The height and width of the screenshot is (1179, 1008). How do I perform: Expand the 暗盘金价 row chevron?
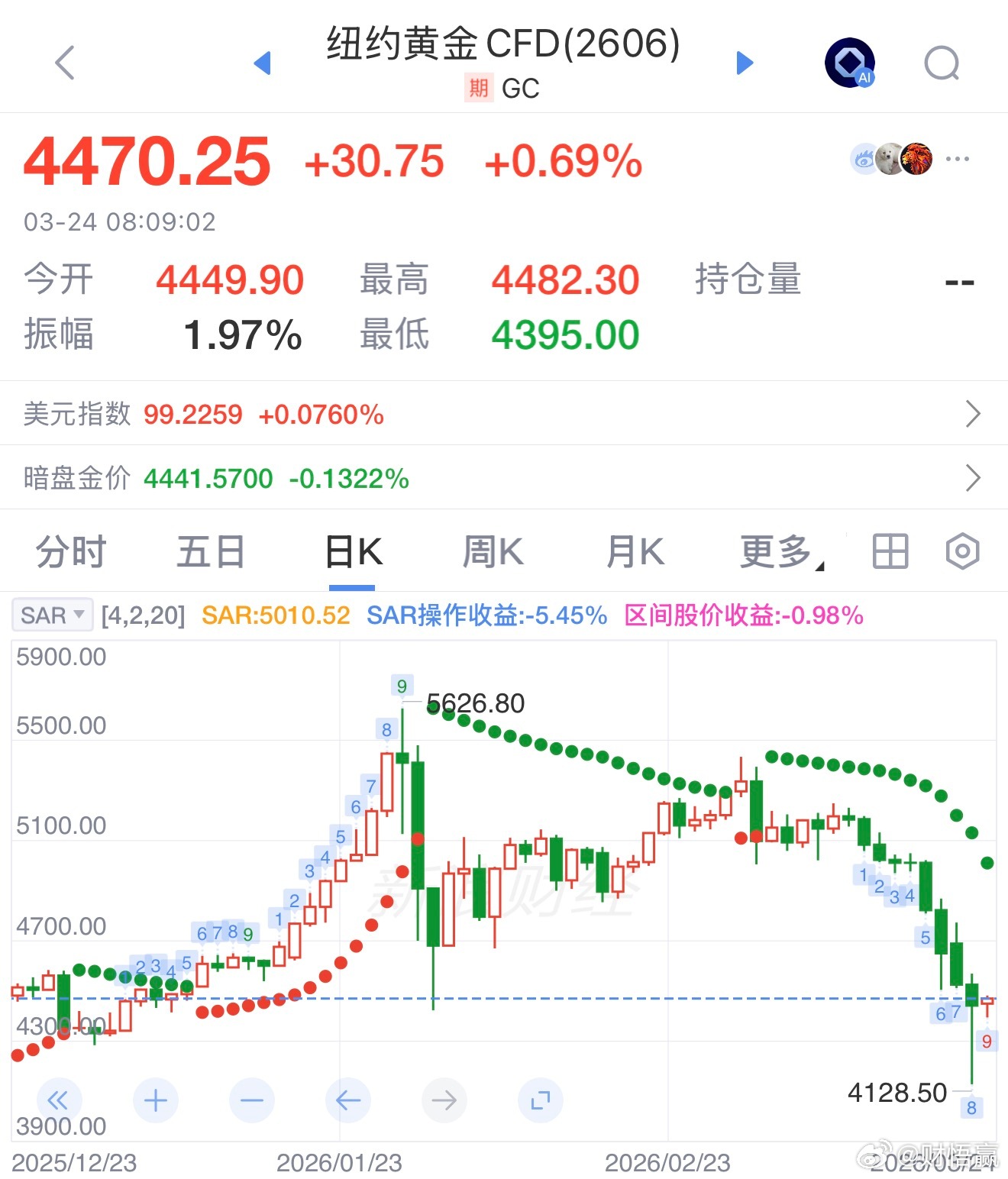974,478
